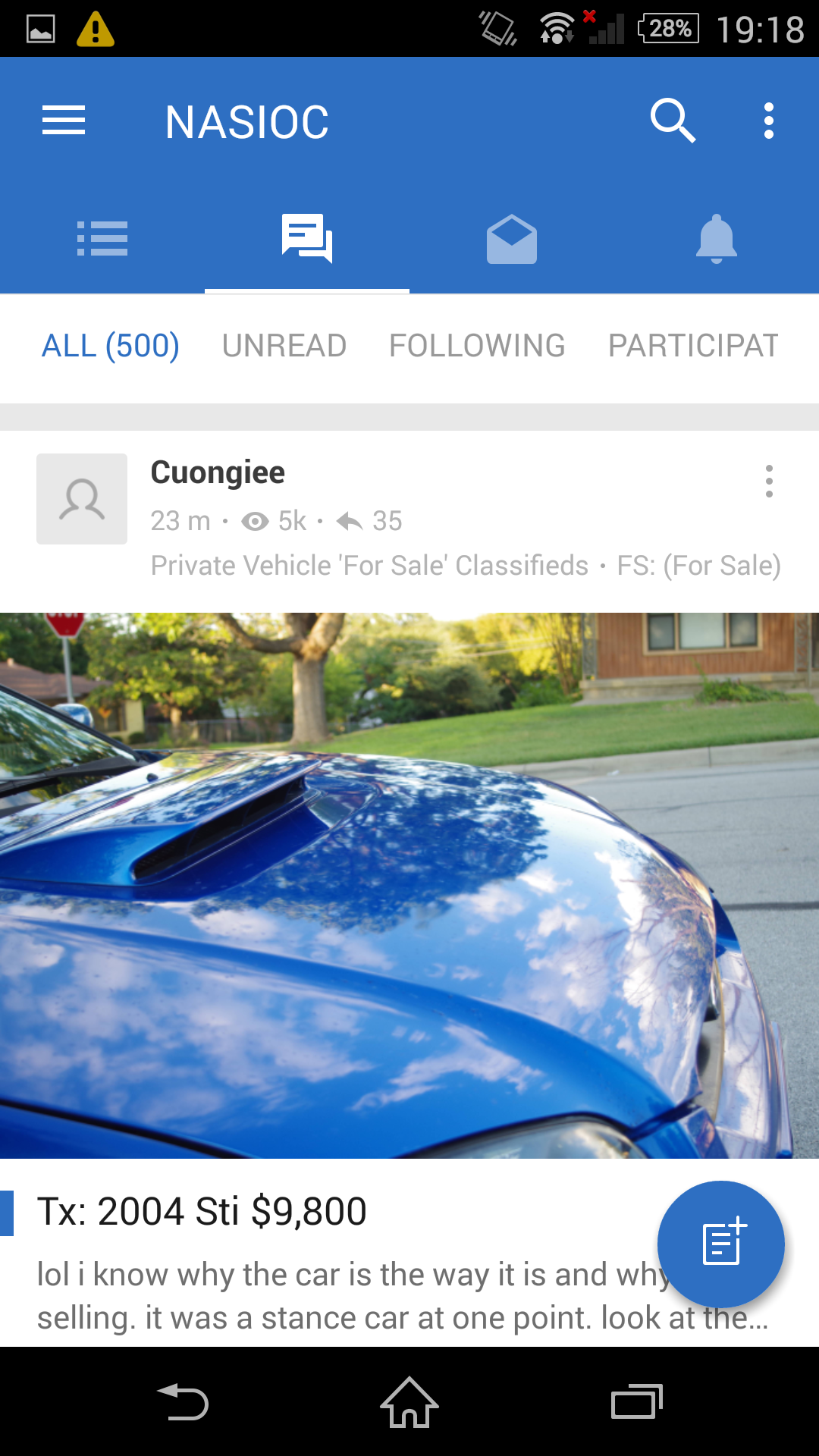Select the PARTICIPATED filter tab
Image resolution: width=819 pixels, height=1456 pixels.
pos(693,347)
